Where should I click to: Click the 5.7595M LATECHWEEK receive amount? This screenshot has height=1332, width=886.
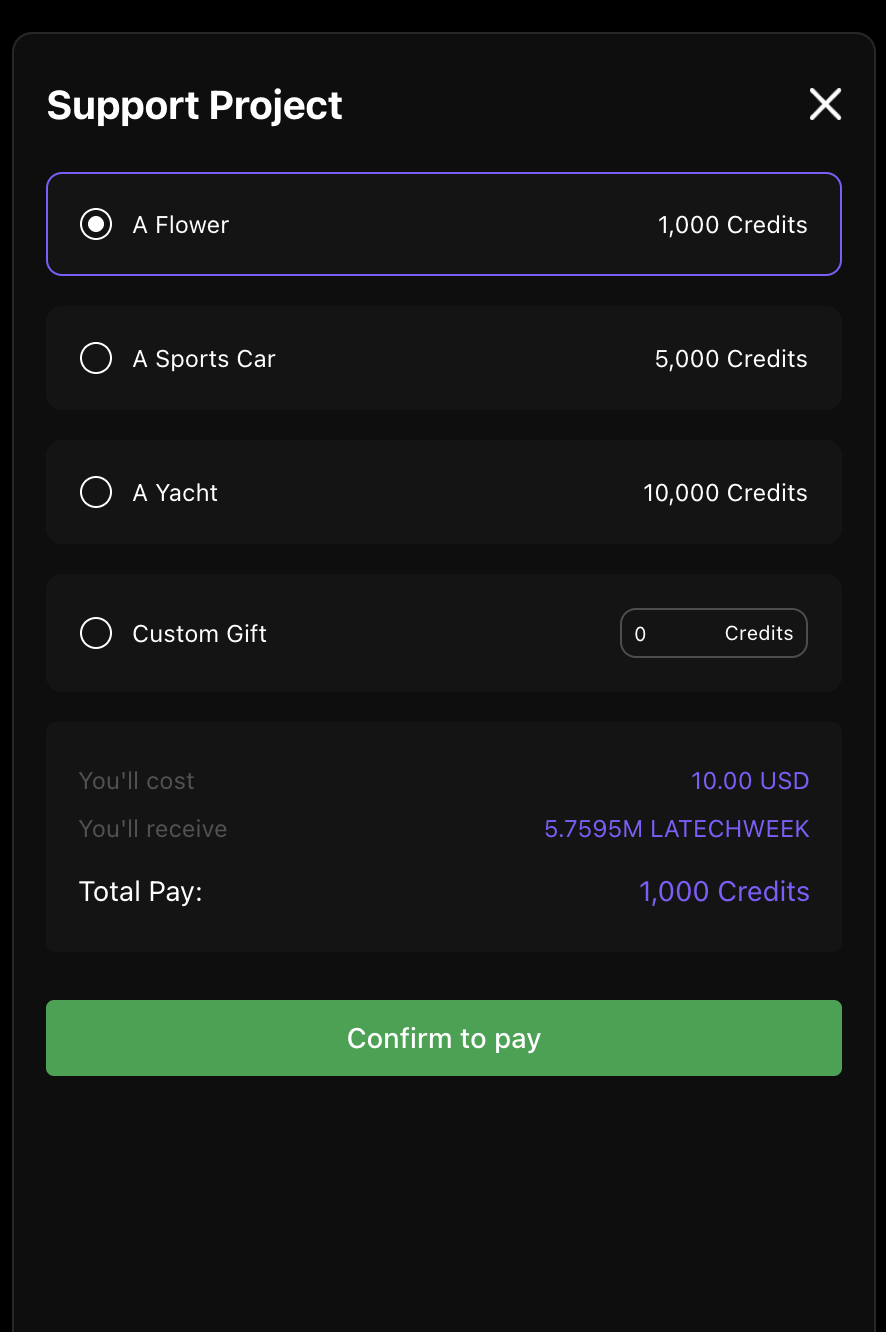pos(676,828)
